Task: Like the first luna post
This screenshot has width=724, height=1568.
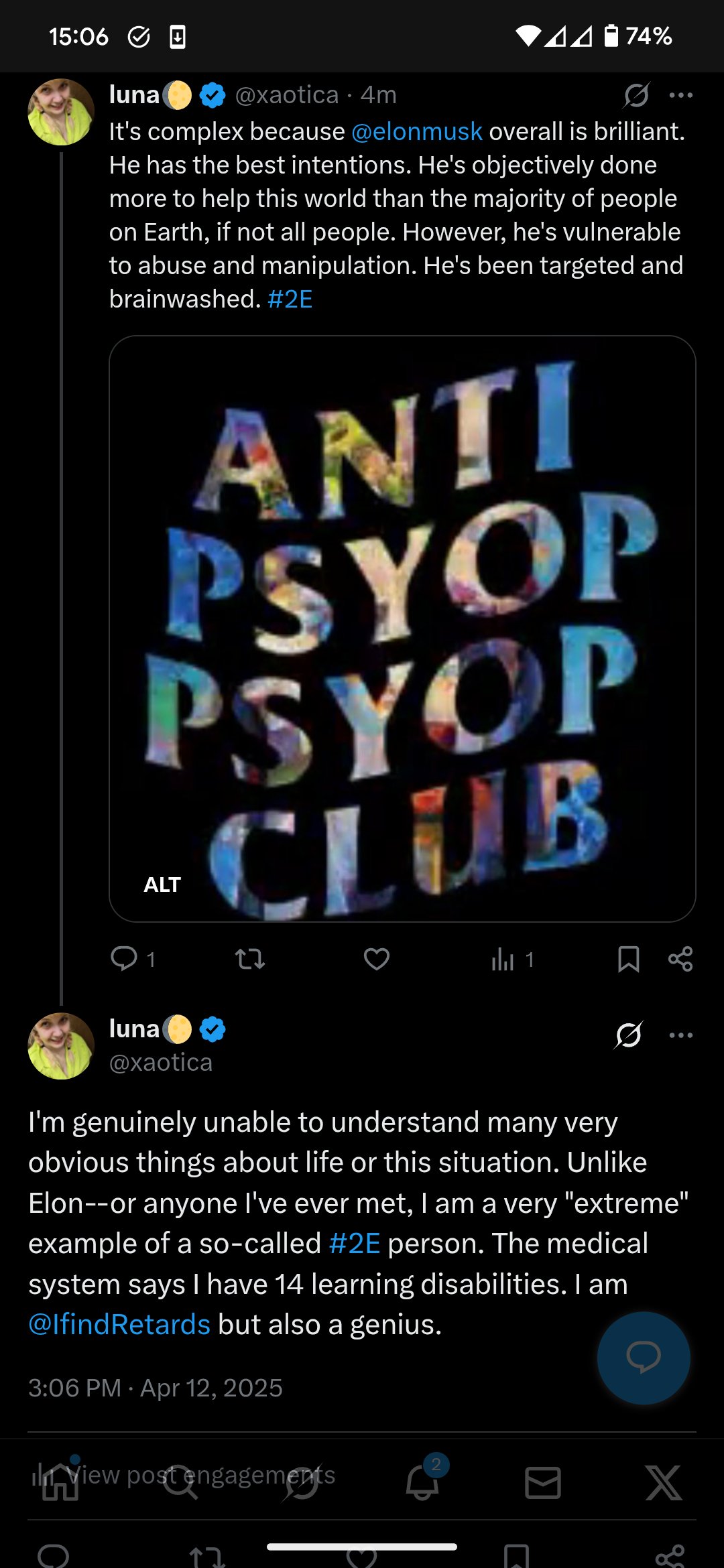Action: click(x=376, y=959)
